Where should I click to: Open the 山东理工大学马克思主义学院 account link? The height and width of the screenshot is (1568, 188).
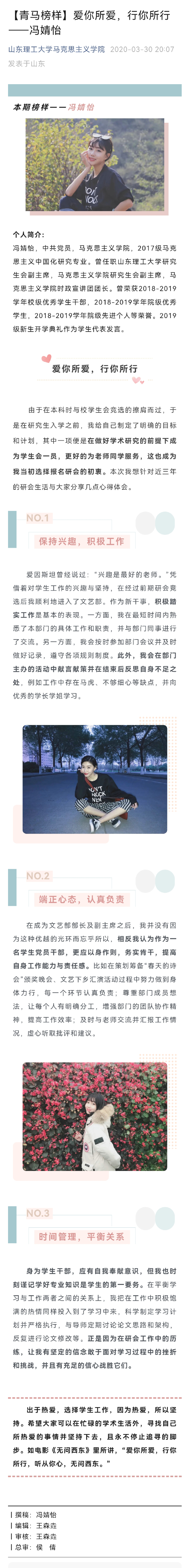pyautogui.click(x=56, y=49)
